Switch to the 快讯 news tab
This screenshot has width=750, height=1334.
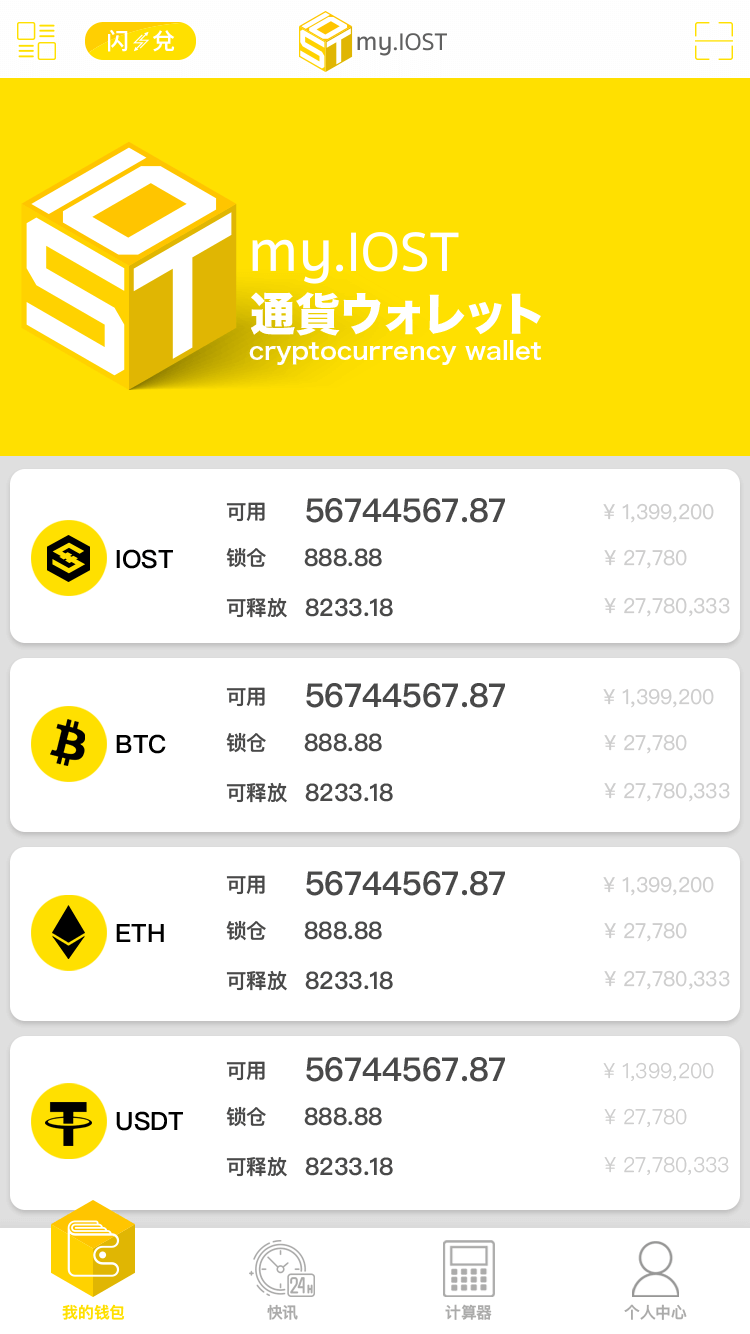click(282, 1280)
